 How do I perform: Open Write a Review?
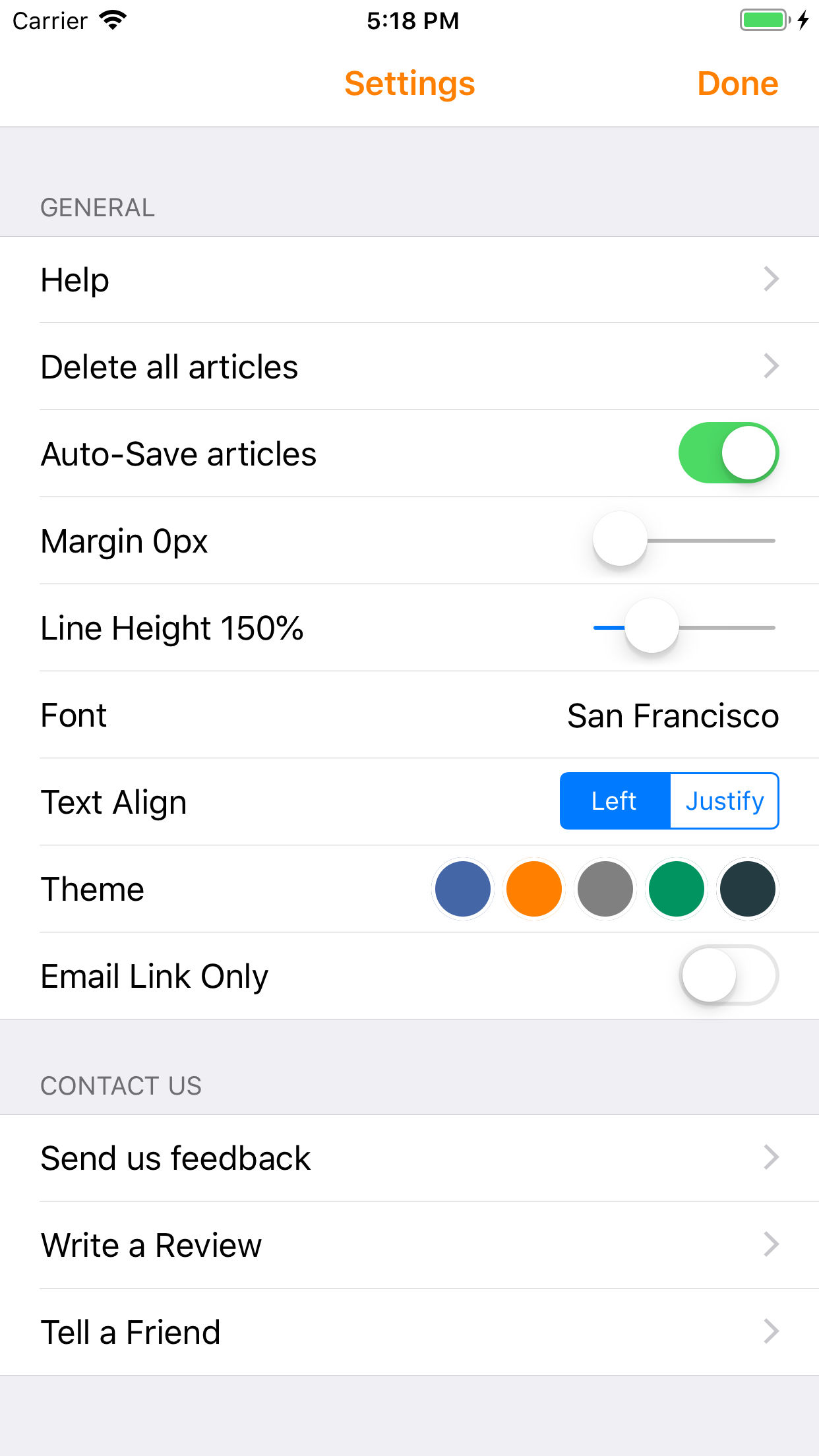(x=409, y=1245)
